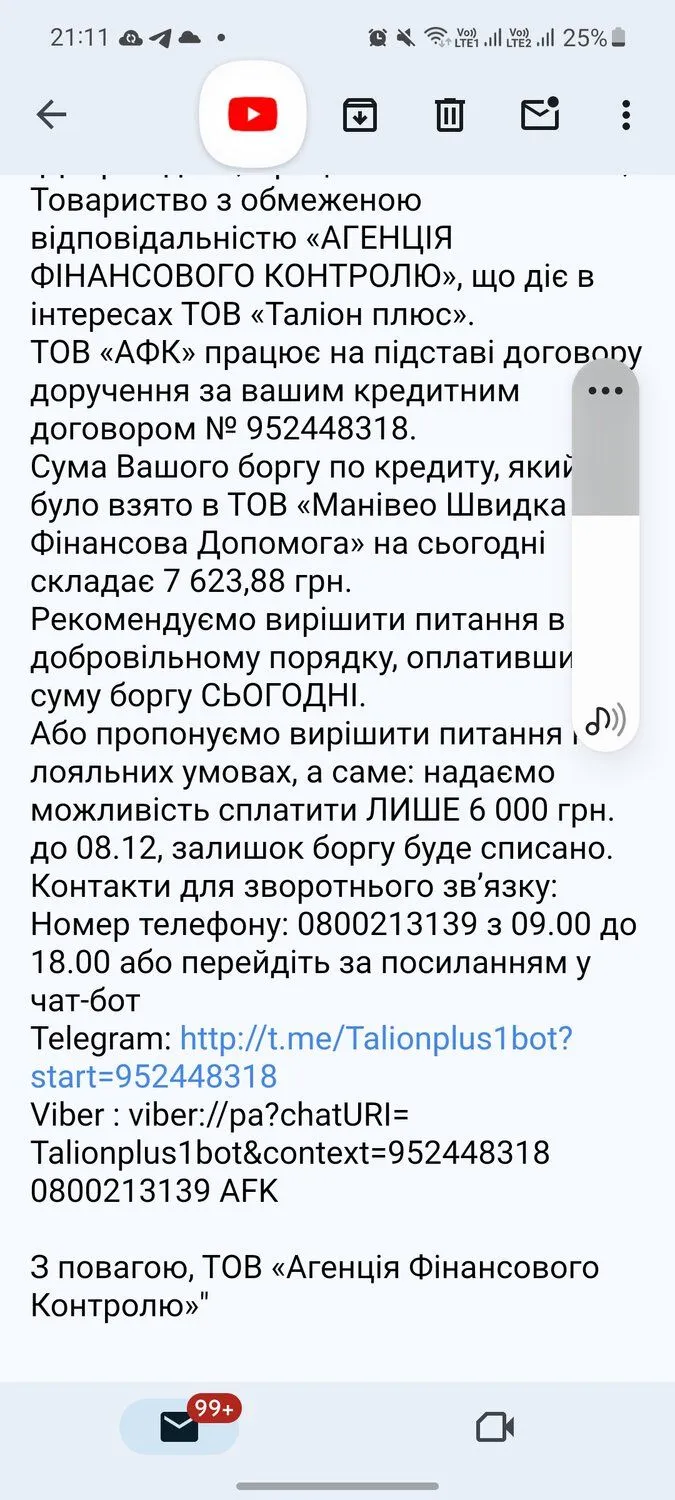Tap the media sound icon on volume panel
675x1500 pixels.
coord(605,718)
